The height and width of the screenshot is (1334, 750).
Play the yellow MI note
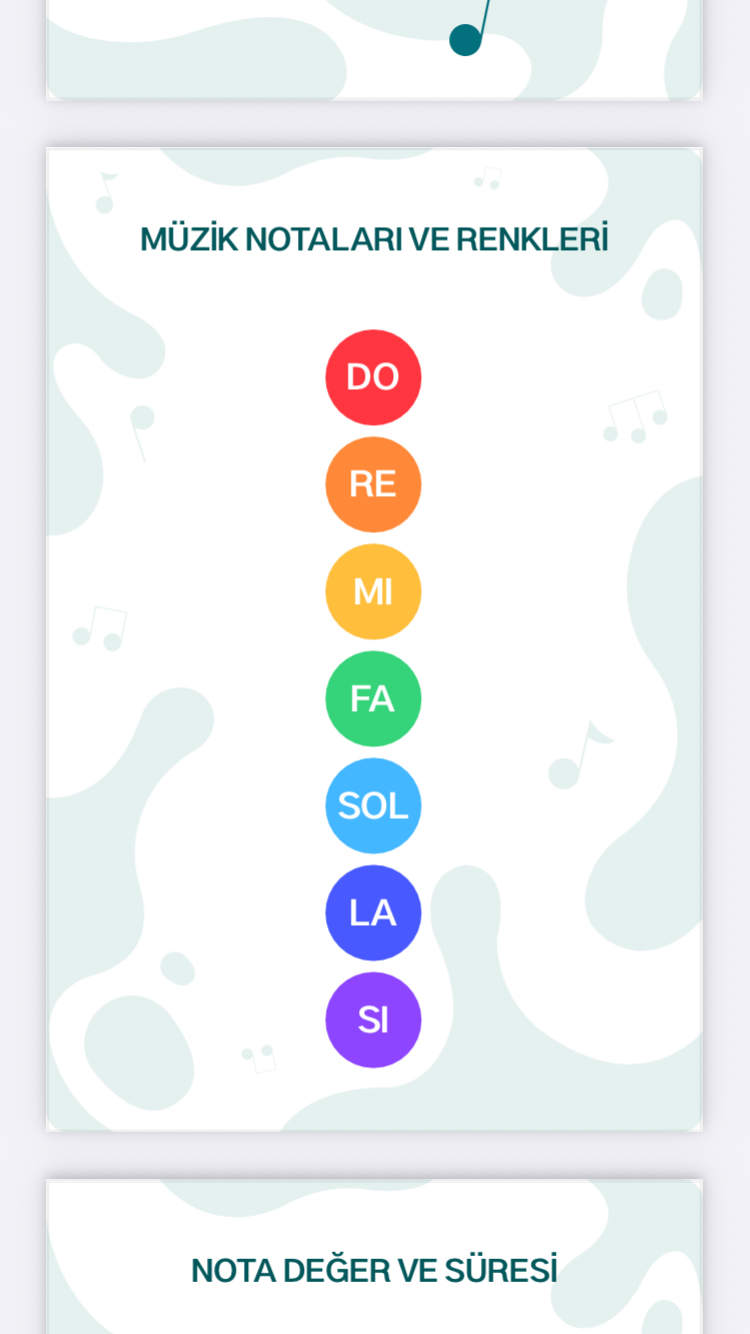(x=373, y=591)
